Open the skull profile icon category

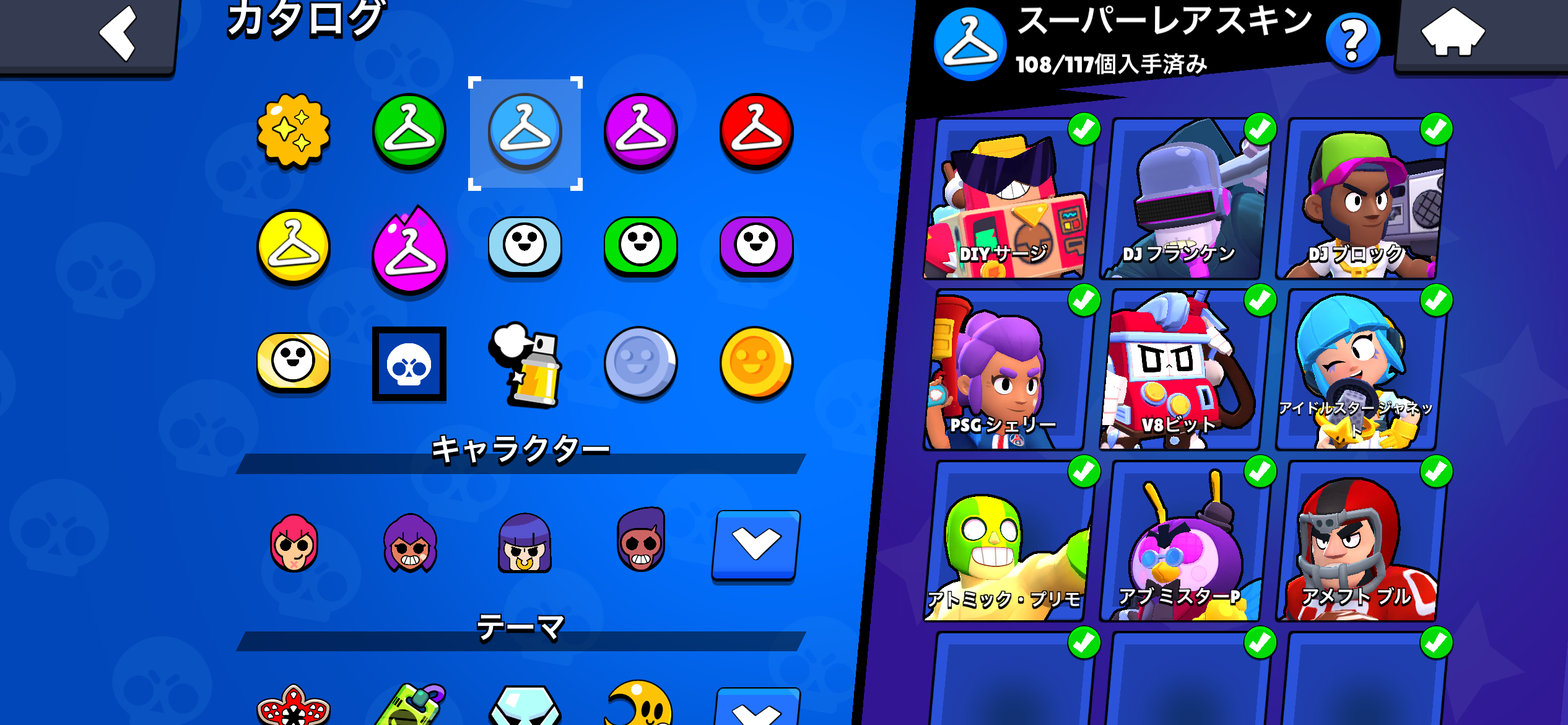[x=409, y=364]
